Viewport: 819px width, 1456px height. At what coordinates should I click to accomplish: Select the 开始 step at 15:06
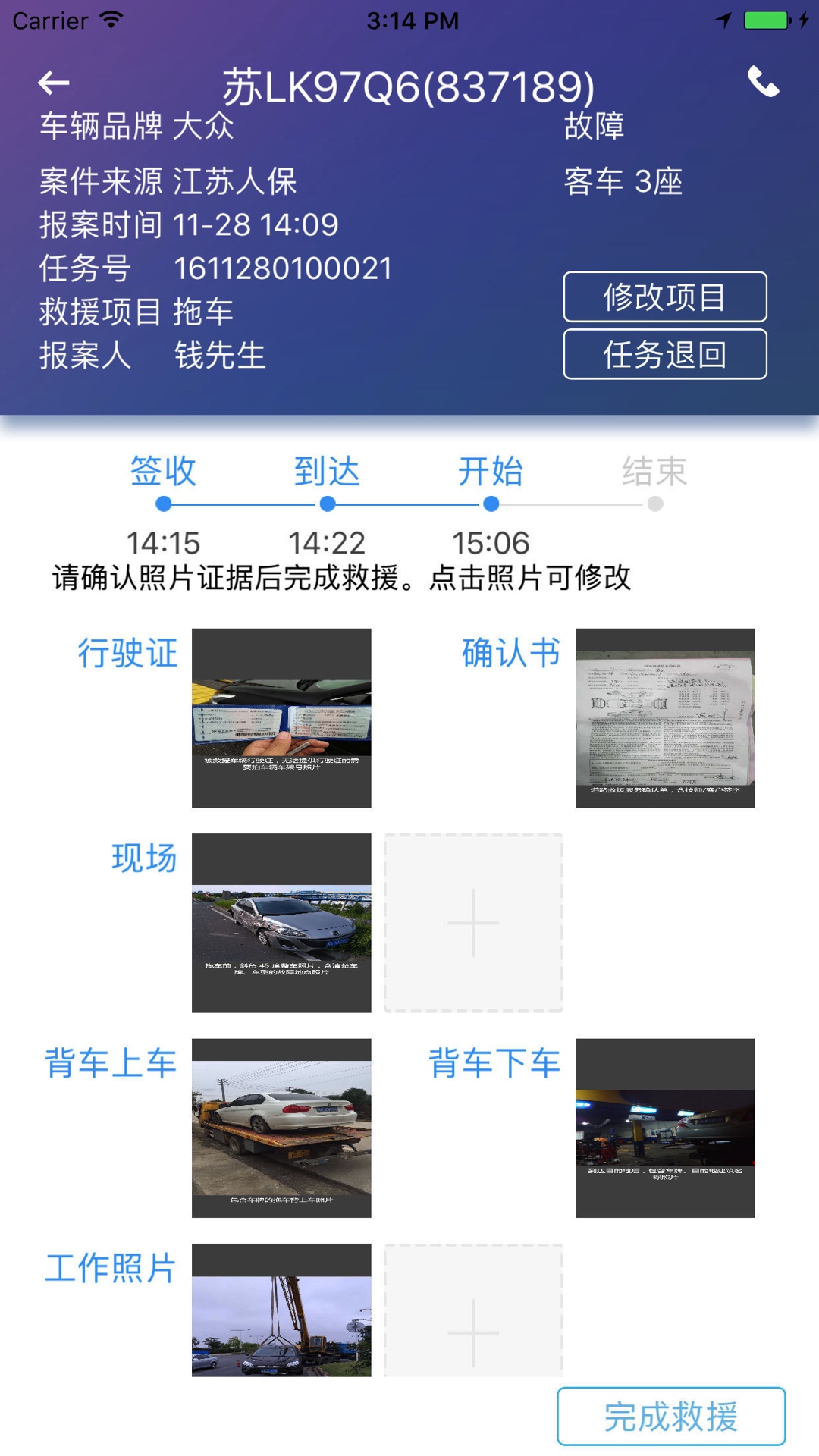coord(491,502)
